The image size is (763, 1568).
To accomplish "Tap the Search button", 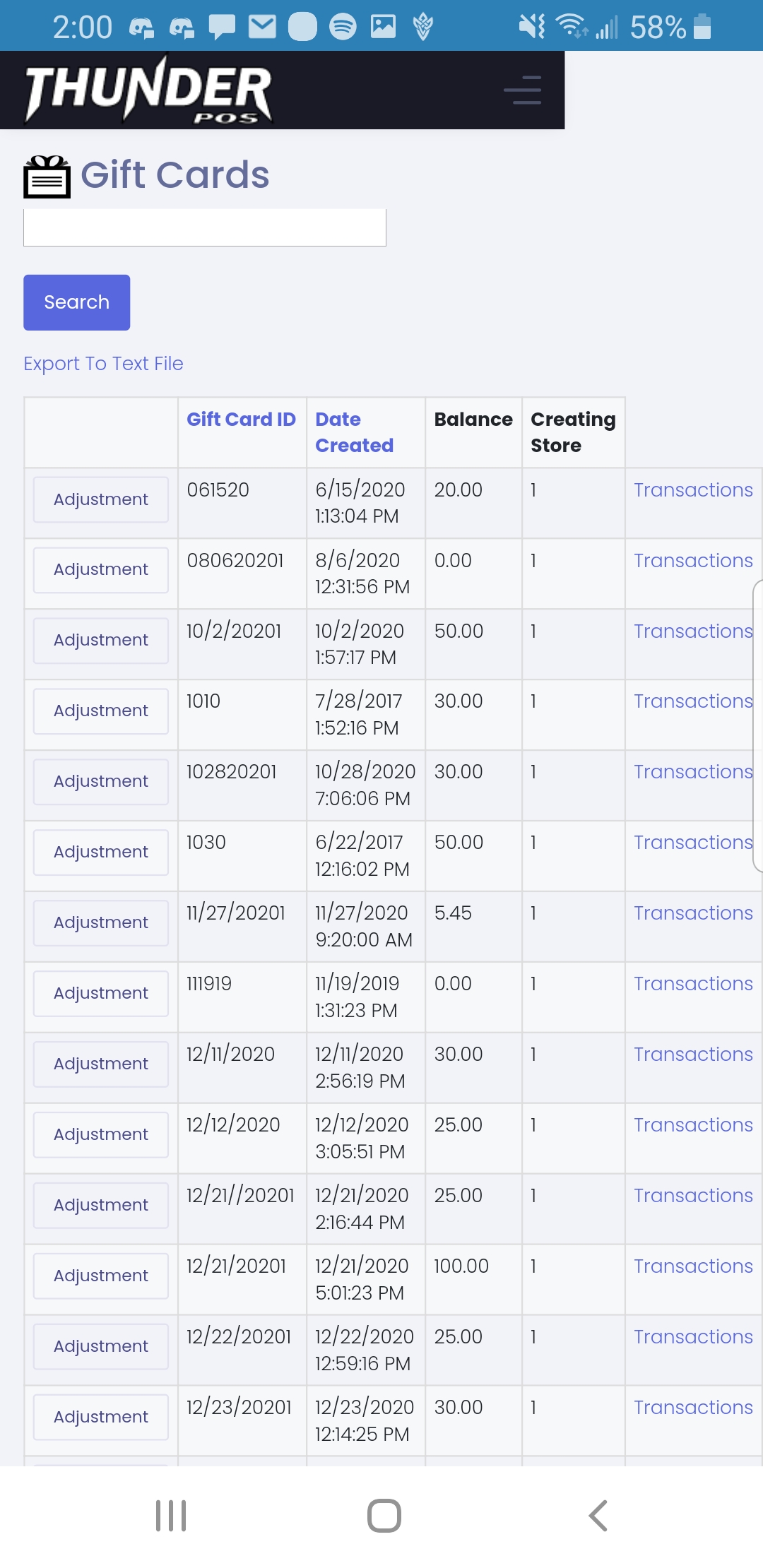I will pos(76,302).
